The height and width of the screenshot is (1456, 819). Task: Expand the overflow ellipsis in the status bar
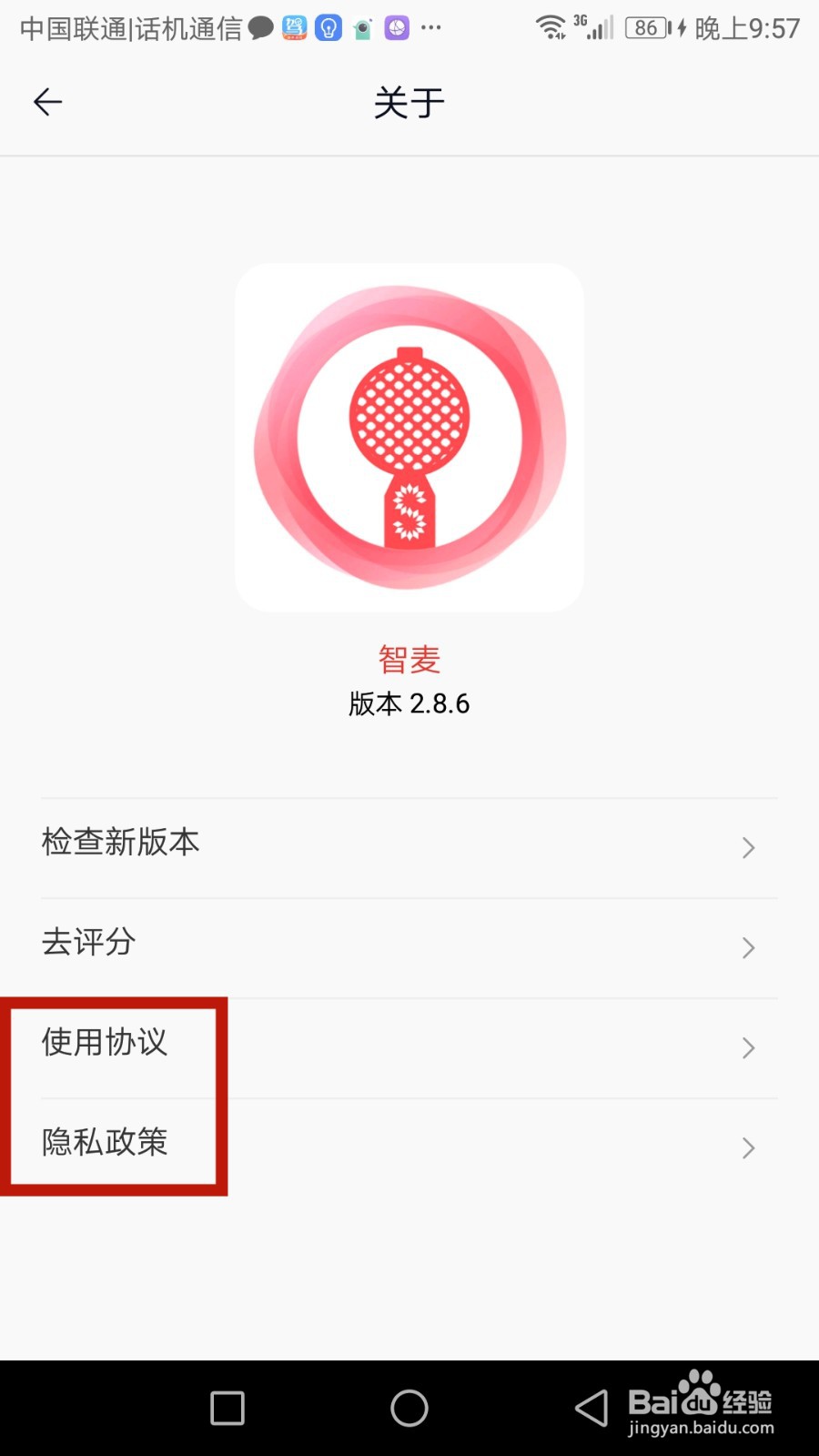(x=431, y=29)
